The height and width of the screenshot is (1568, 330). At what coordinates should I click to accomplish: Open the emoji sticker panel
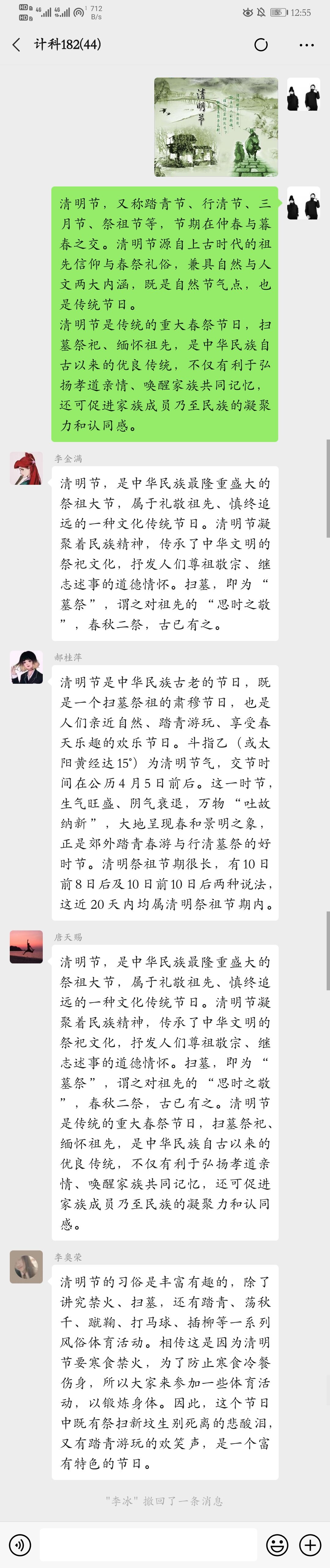[x=277, y=1544]
